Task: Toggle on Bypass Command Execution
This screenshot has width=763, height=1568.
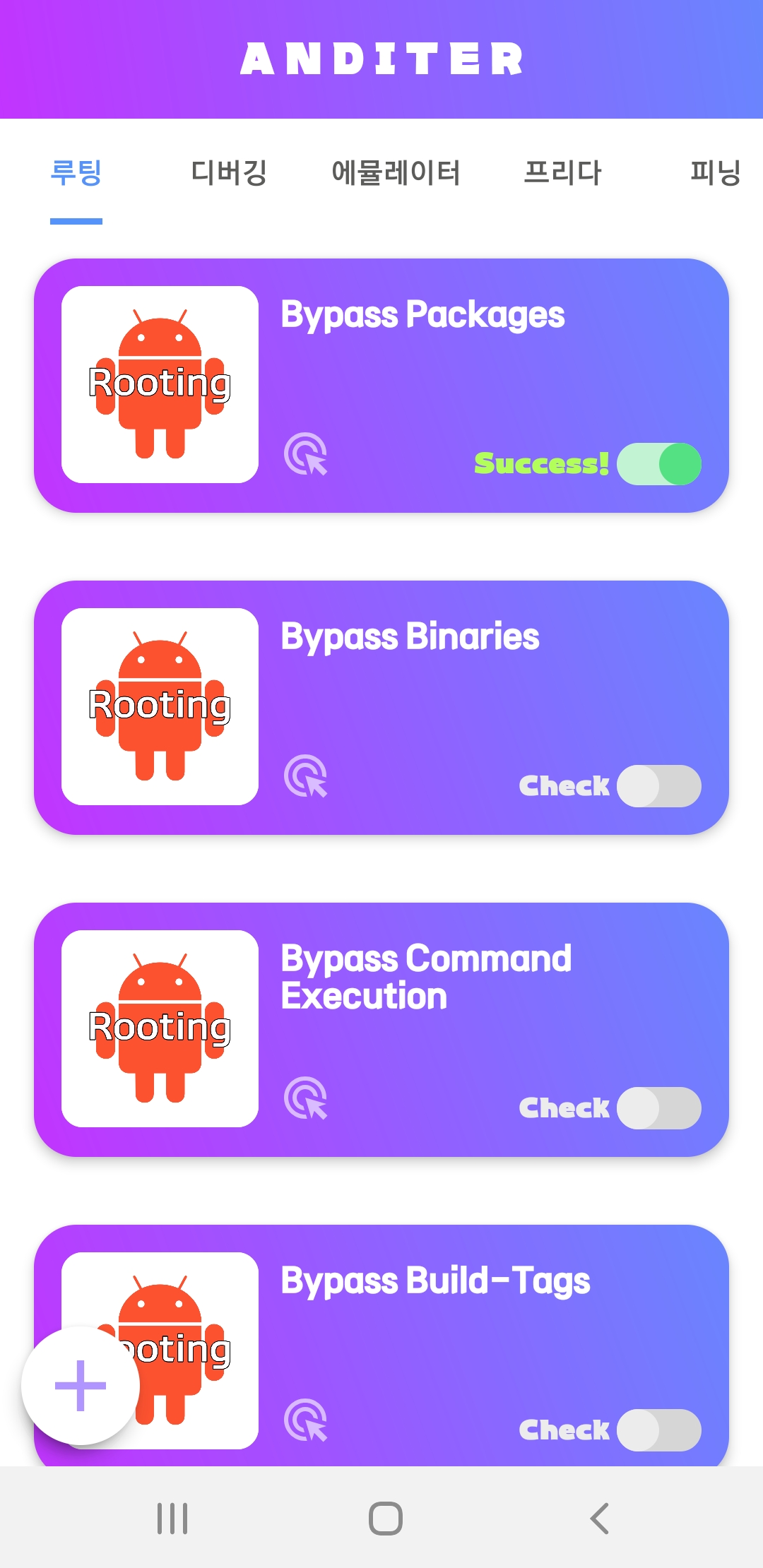Action: tap(658, 1108)
